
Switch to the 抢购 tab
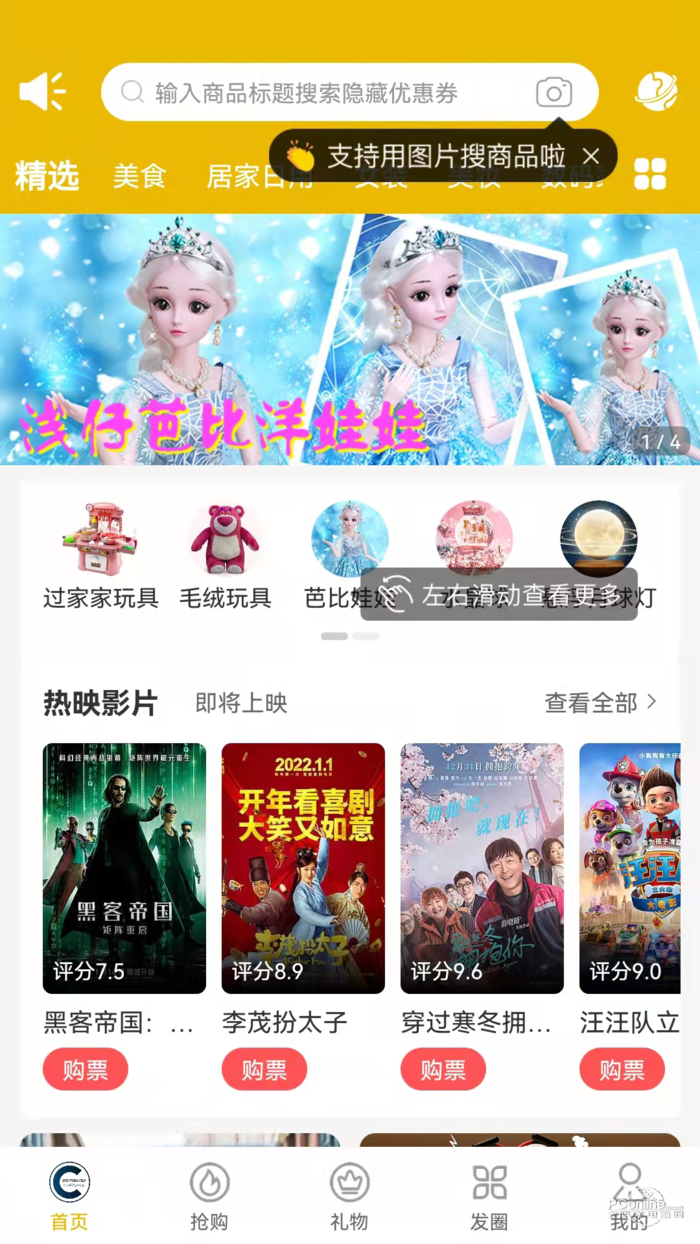click(209, 1195)
